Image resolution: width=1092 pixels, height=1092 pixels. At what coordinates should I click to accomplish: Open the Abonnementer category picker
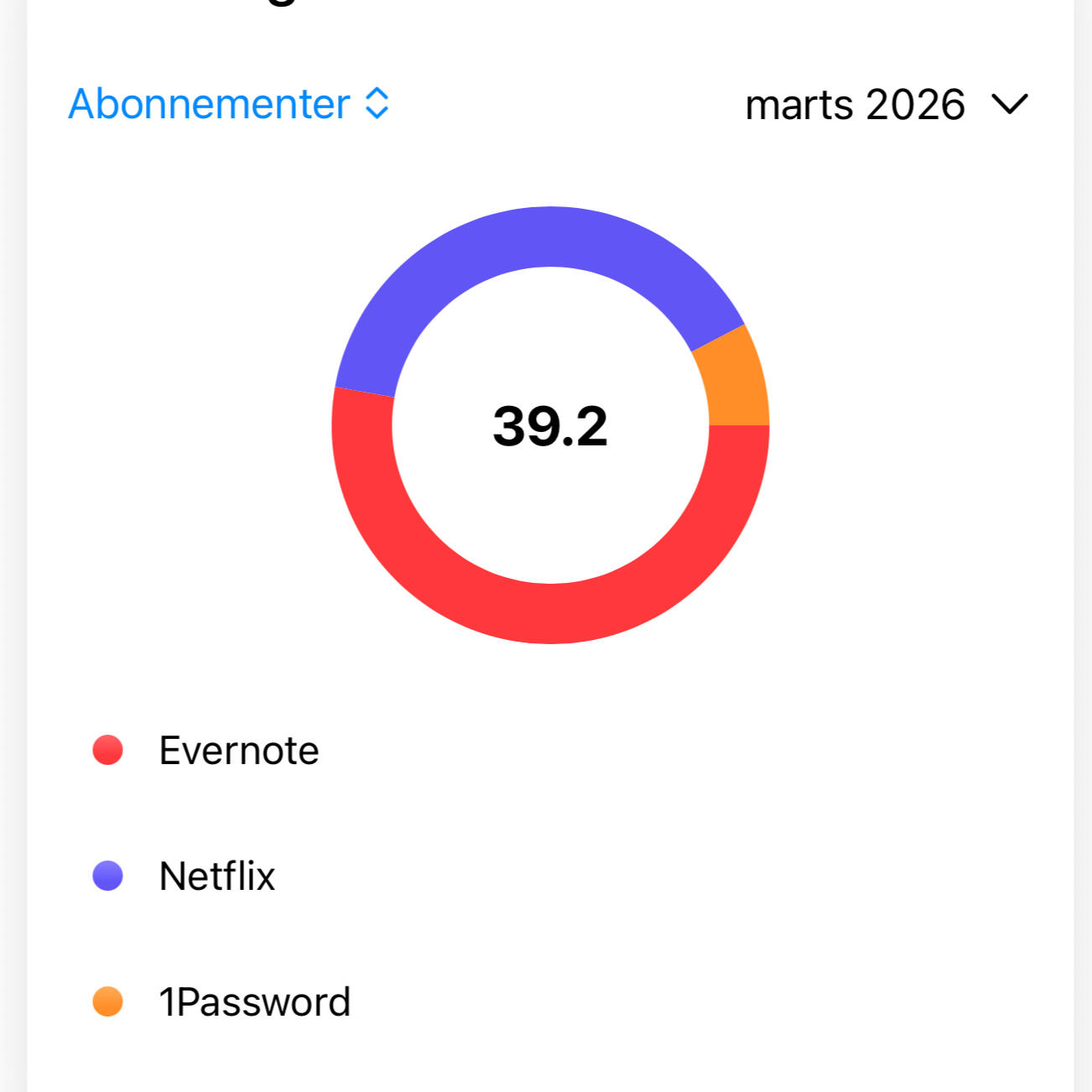tap(228, 104)
